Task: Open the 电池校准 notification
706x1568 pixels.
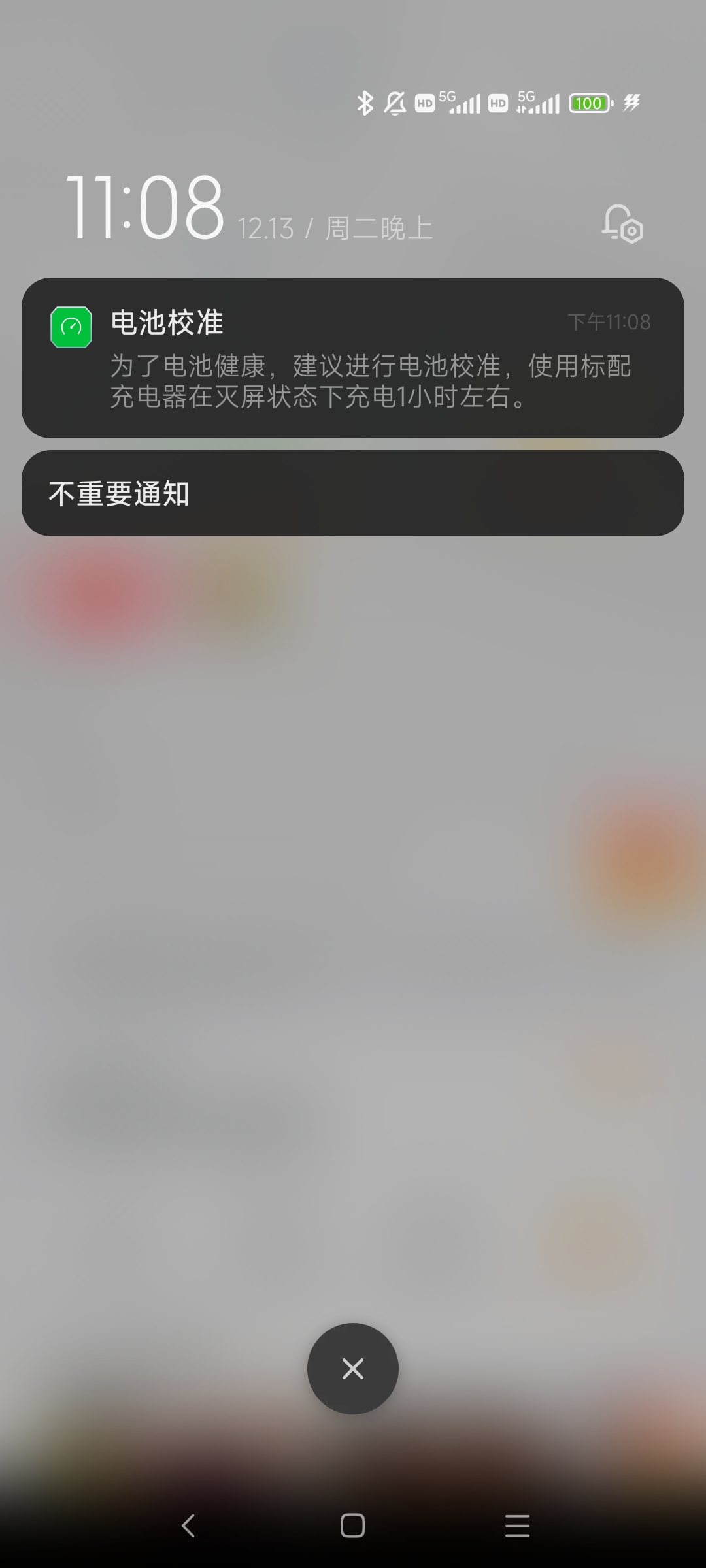Action: [353, 358]
